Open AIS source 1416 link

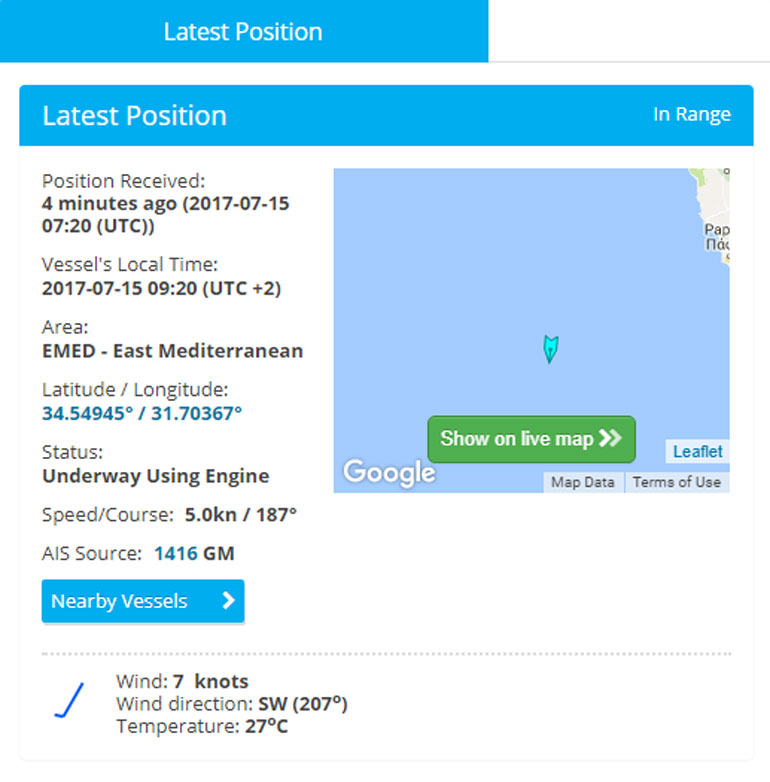[x=176, y=553]
